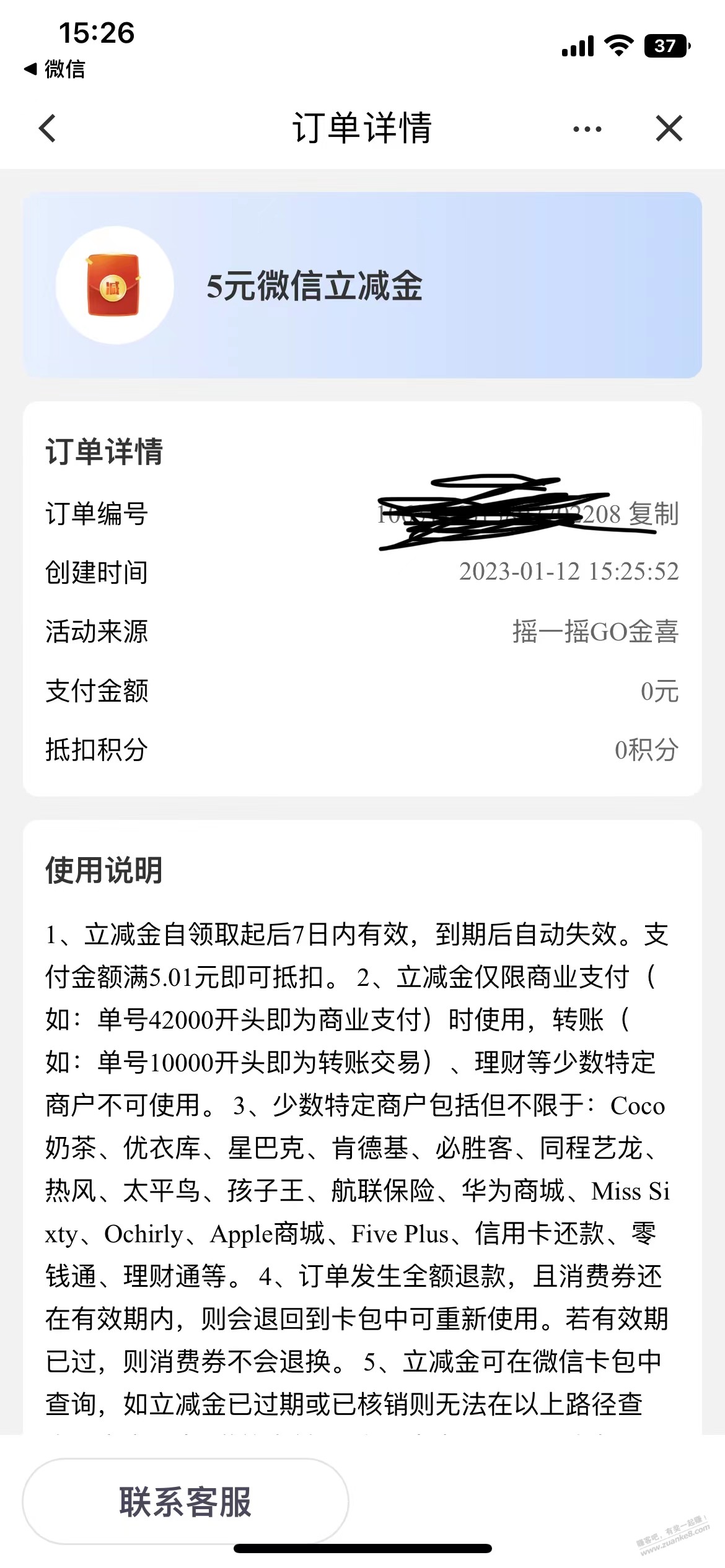
Task: Close the mini program page
Action: tap(669, 129)
